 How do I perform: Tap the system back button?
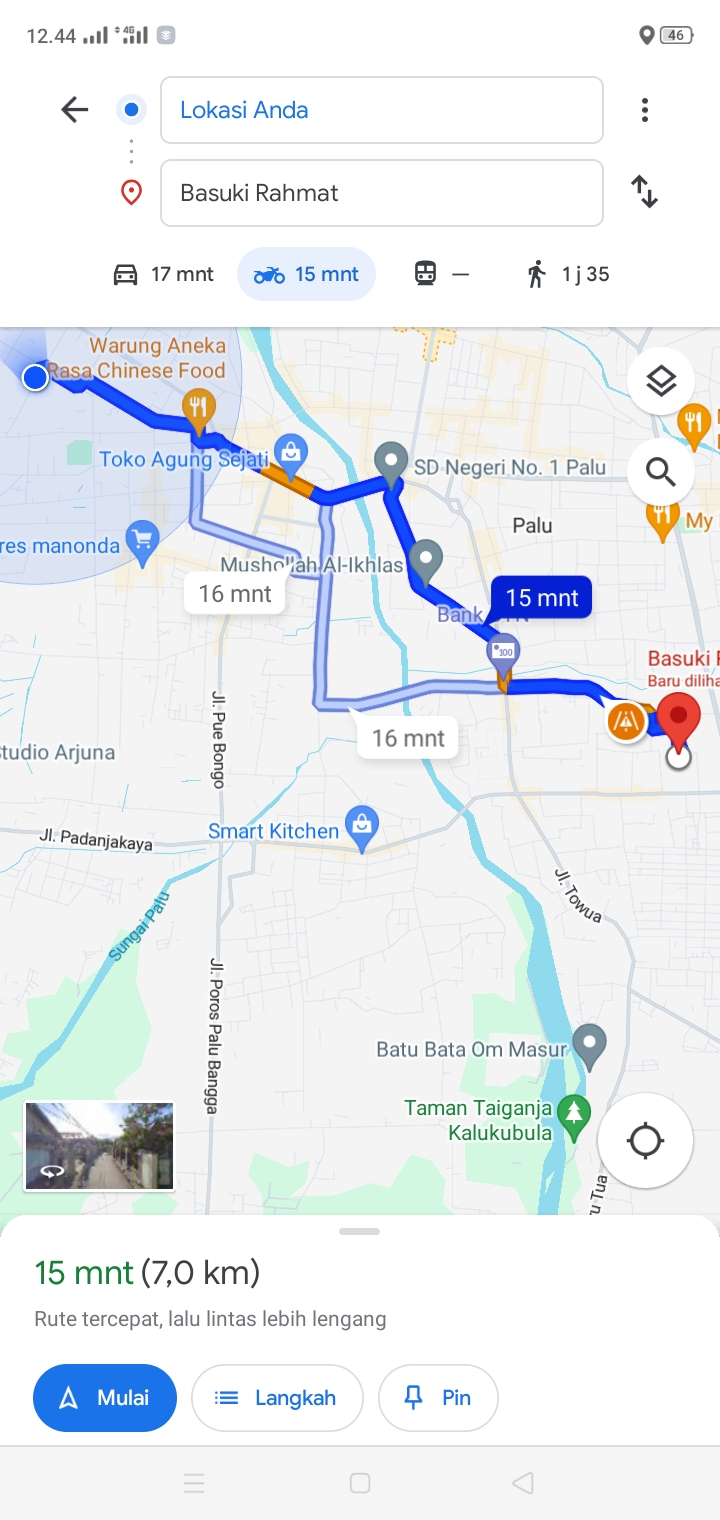[x=522, y=1483]
